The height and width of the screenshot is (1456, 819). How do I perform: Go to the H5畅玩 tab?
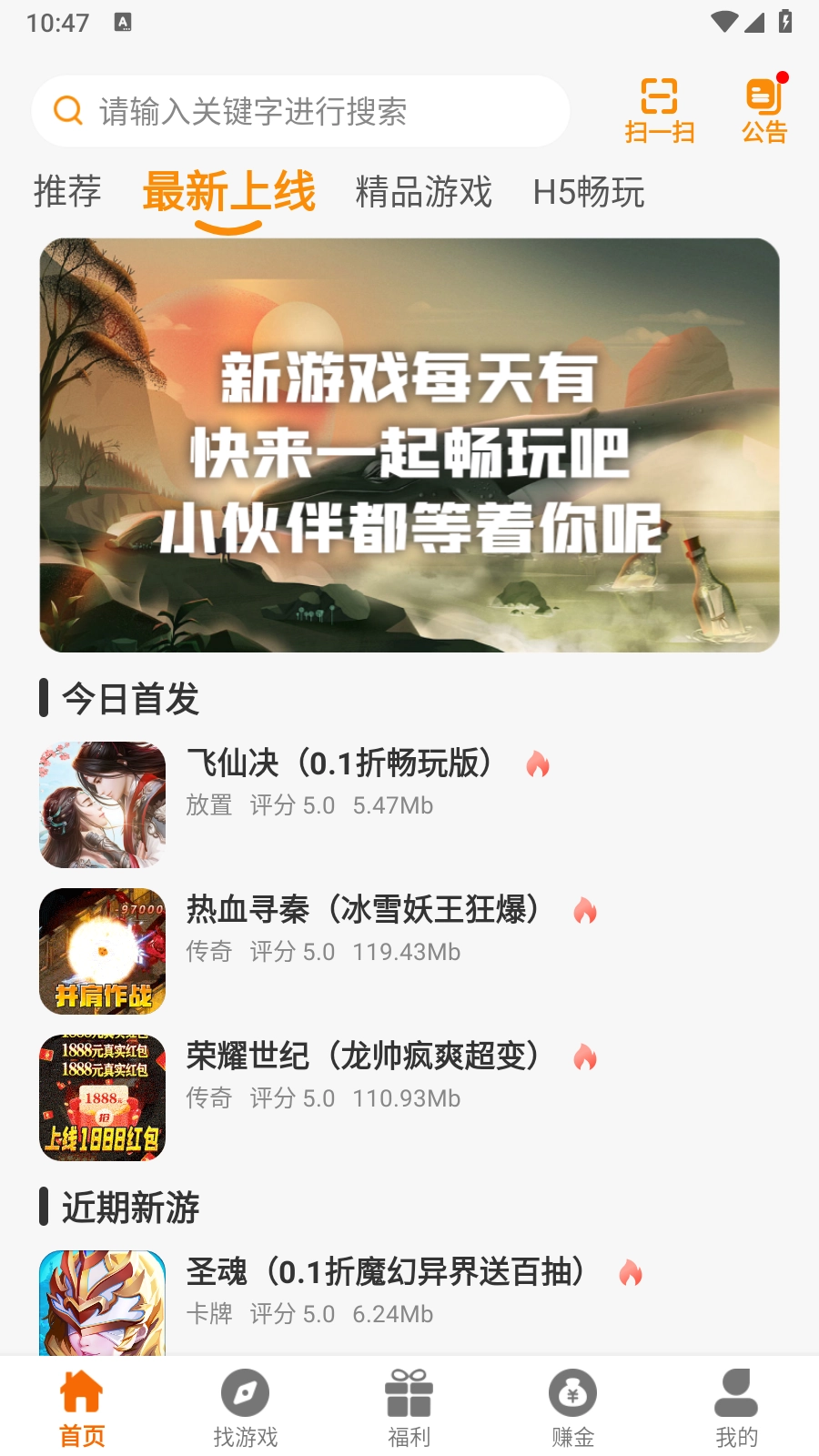pyautogui.click(x=589, y=192)
